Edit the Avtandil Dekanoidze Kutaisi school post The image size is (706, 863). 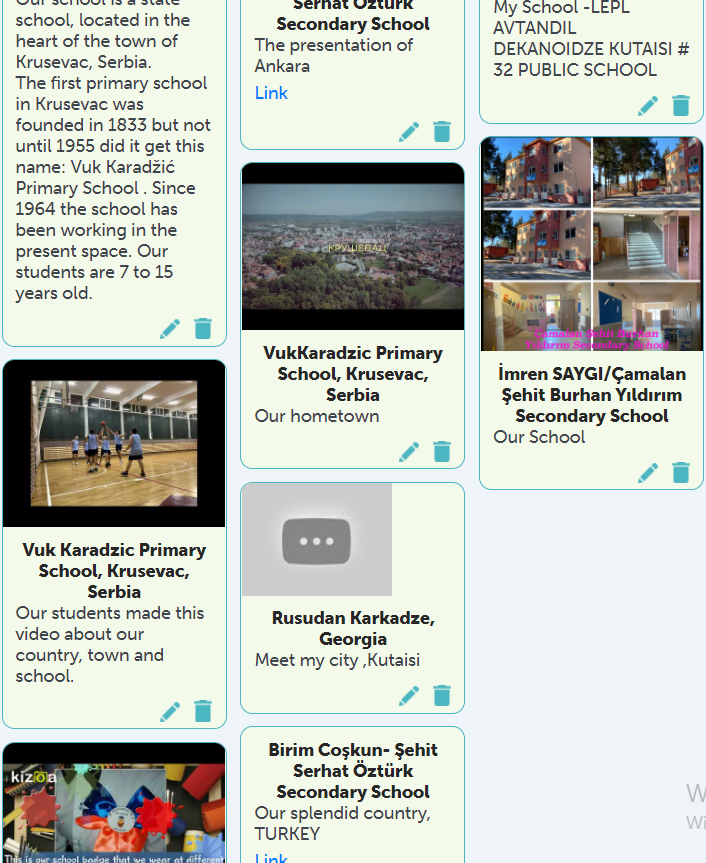pos(648,106)
